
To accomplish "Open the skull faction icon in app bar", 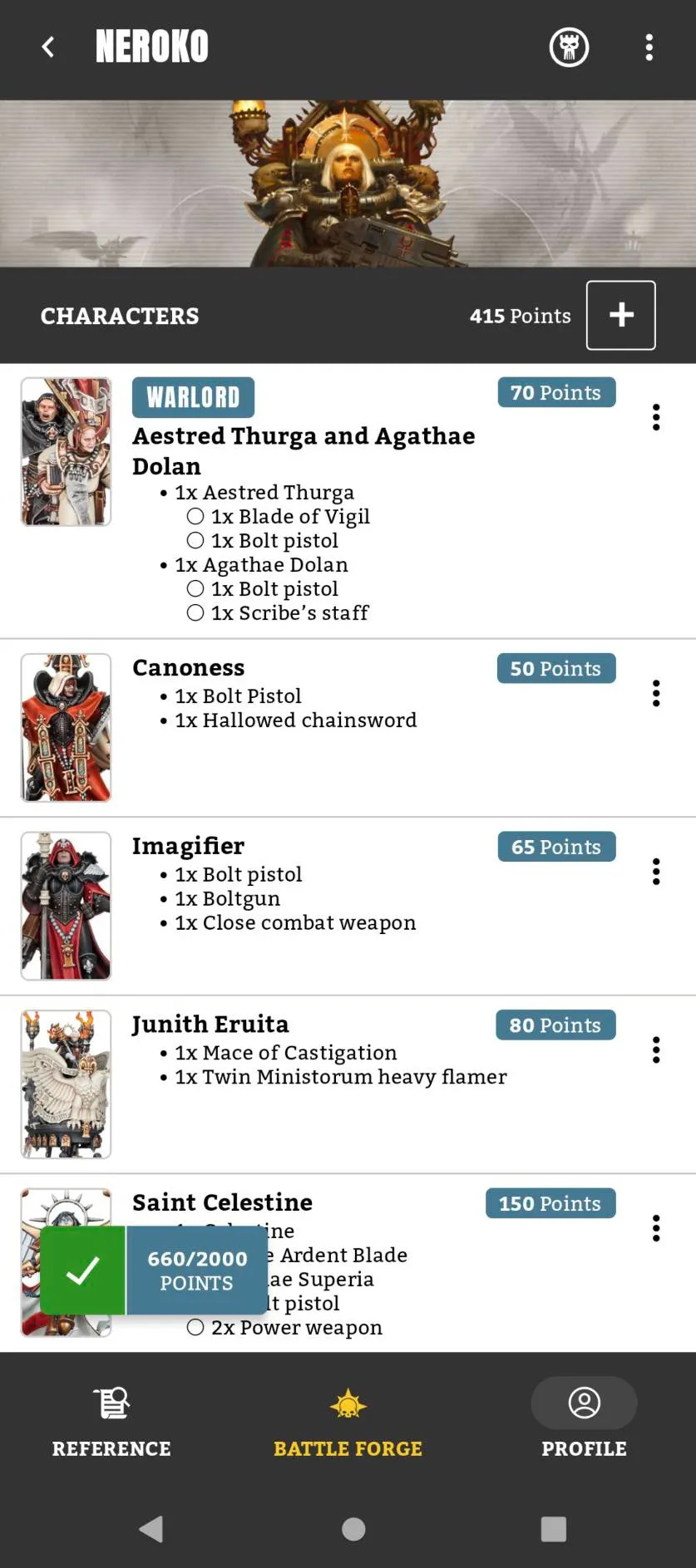I will point(569,47).
